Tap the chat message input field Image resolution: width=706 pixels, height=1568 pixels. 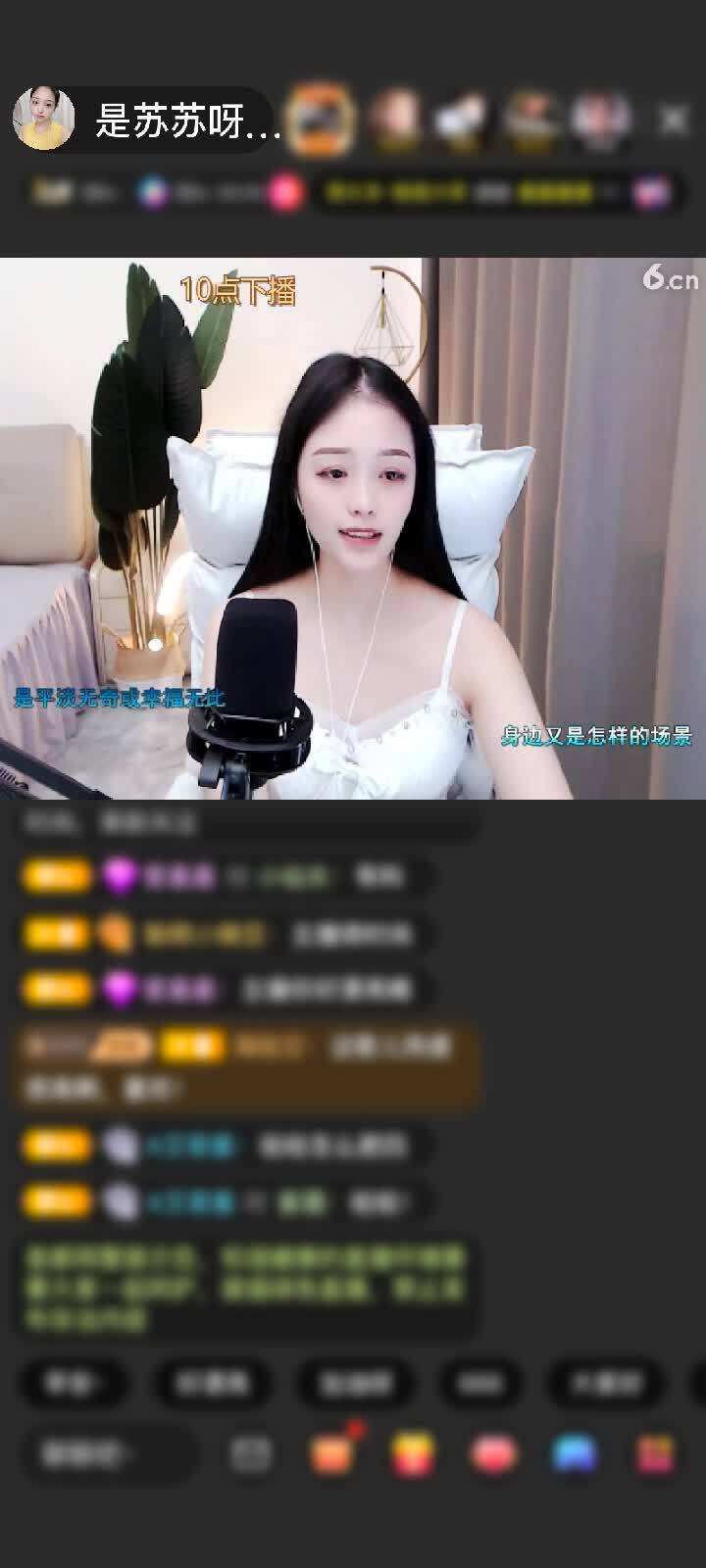point(106,1454)
